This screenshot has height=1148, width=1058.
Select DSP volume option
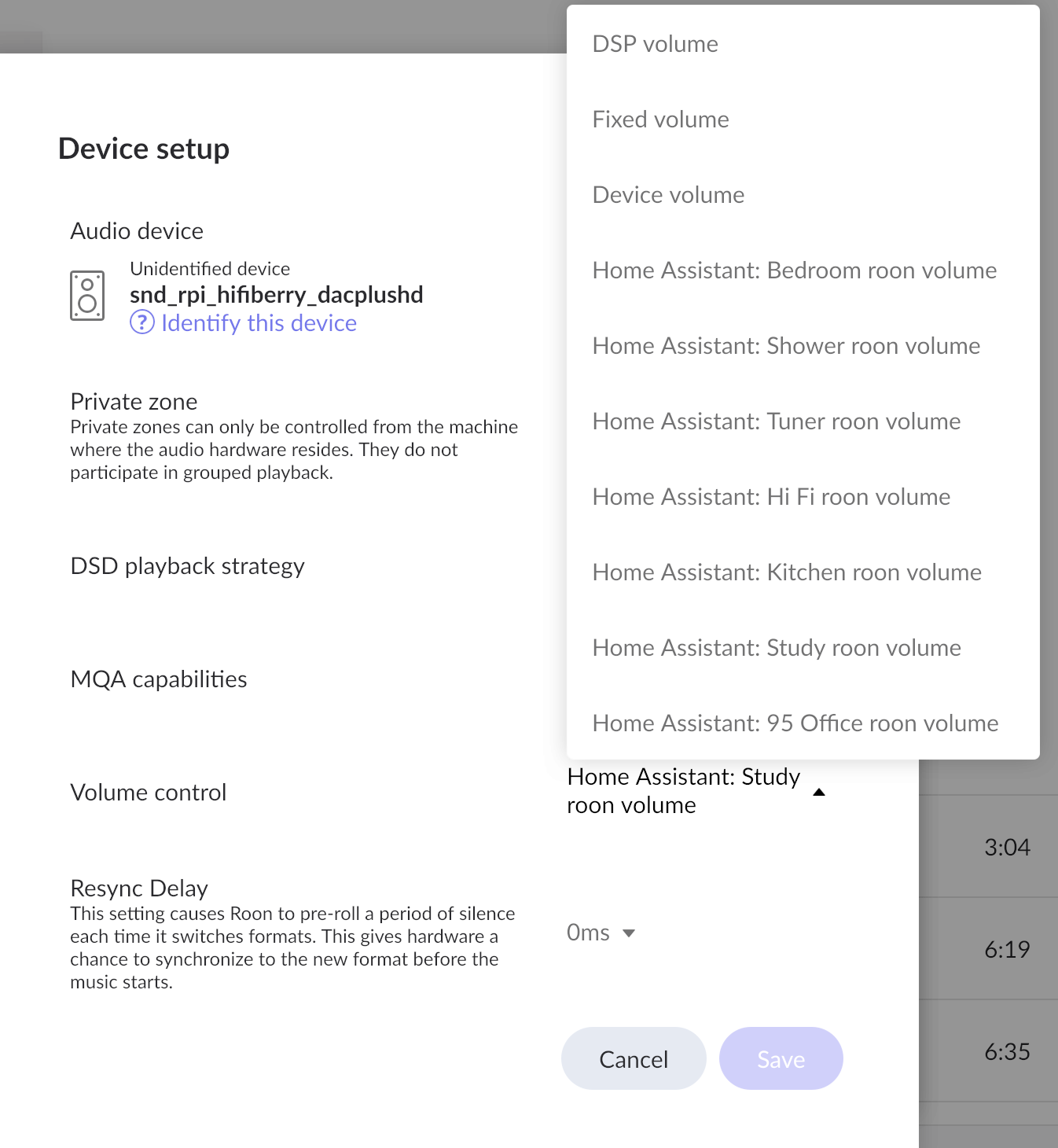pyautogui.click(x=655, y=44)
